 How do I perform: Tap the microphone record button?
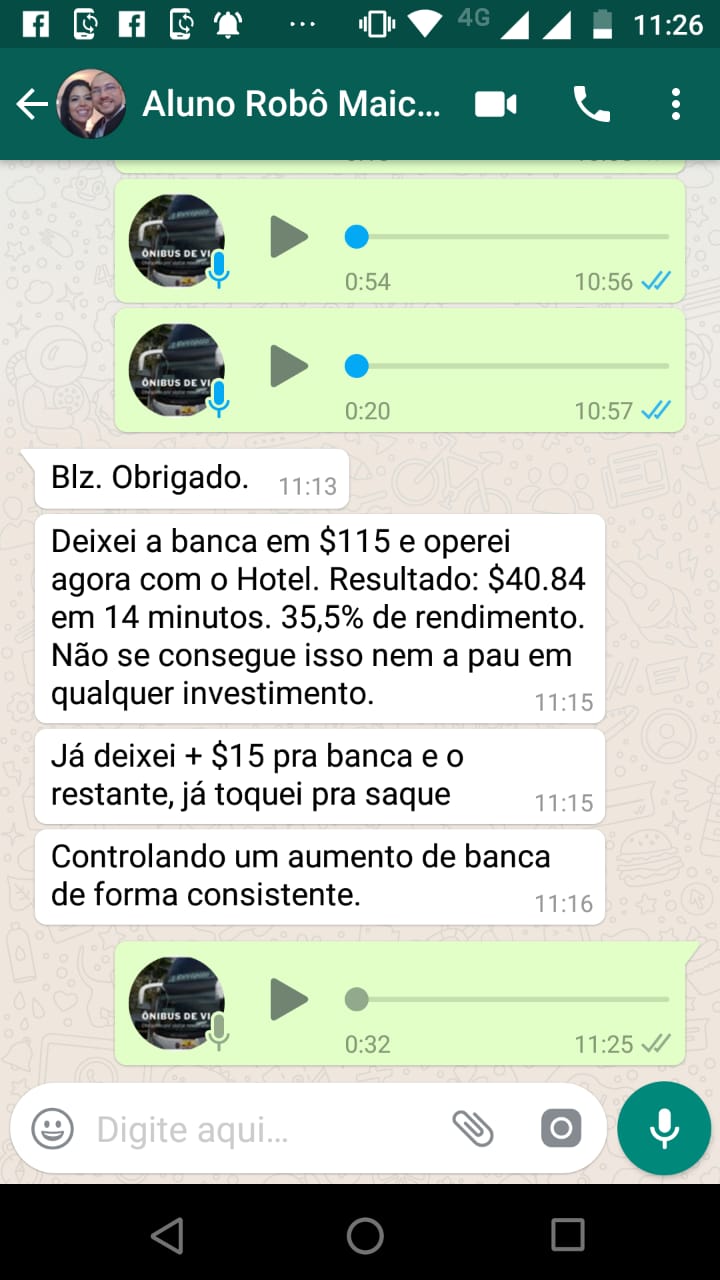tap(664, 1129)
